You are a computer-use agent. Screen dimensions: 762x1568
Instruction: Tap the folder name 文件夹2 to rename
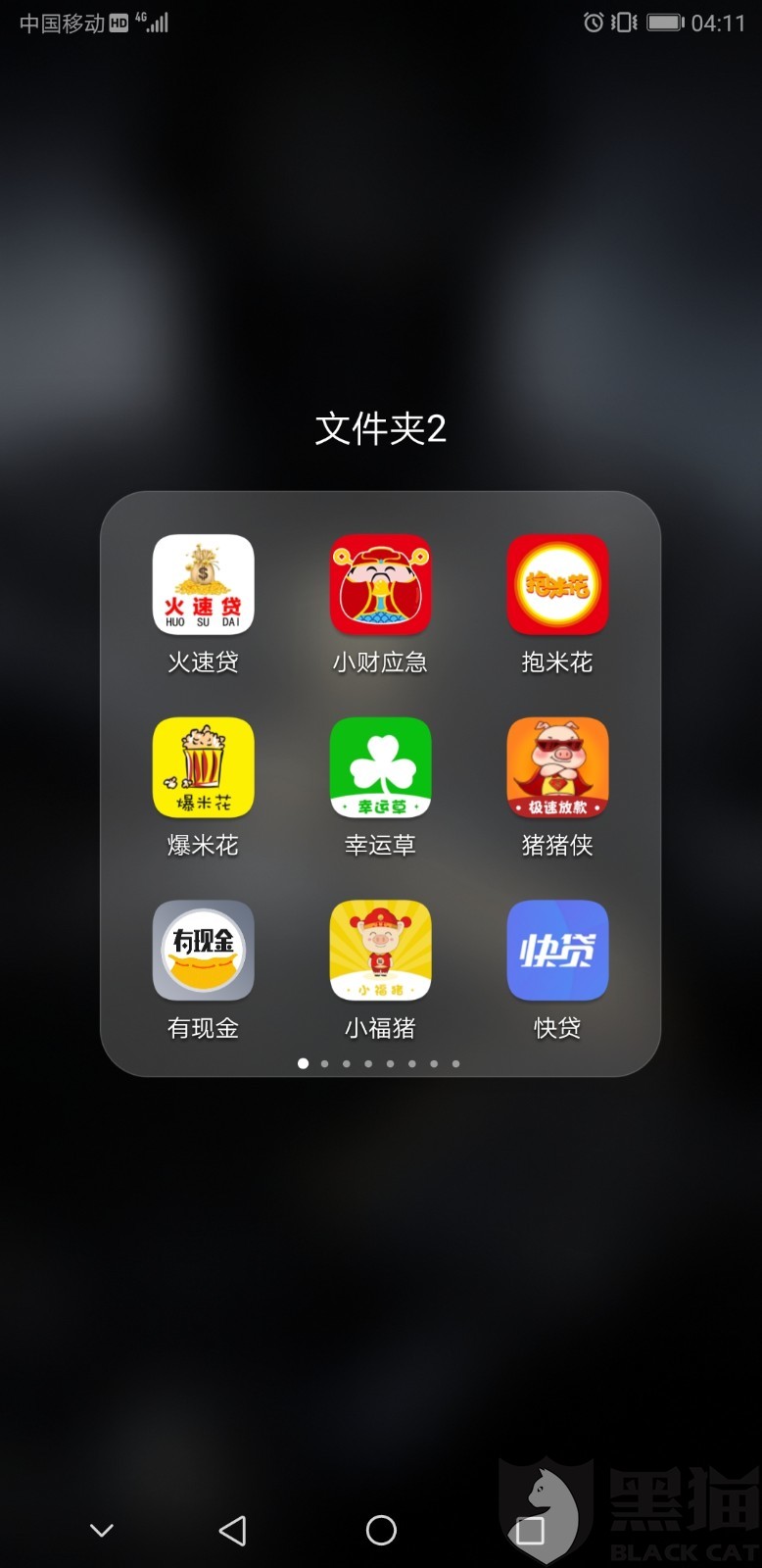[380, 429]
